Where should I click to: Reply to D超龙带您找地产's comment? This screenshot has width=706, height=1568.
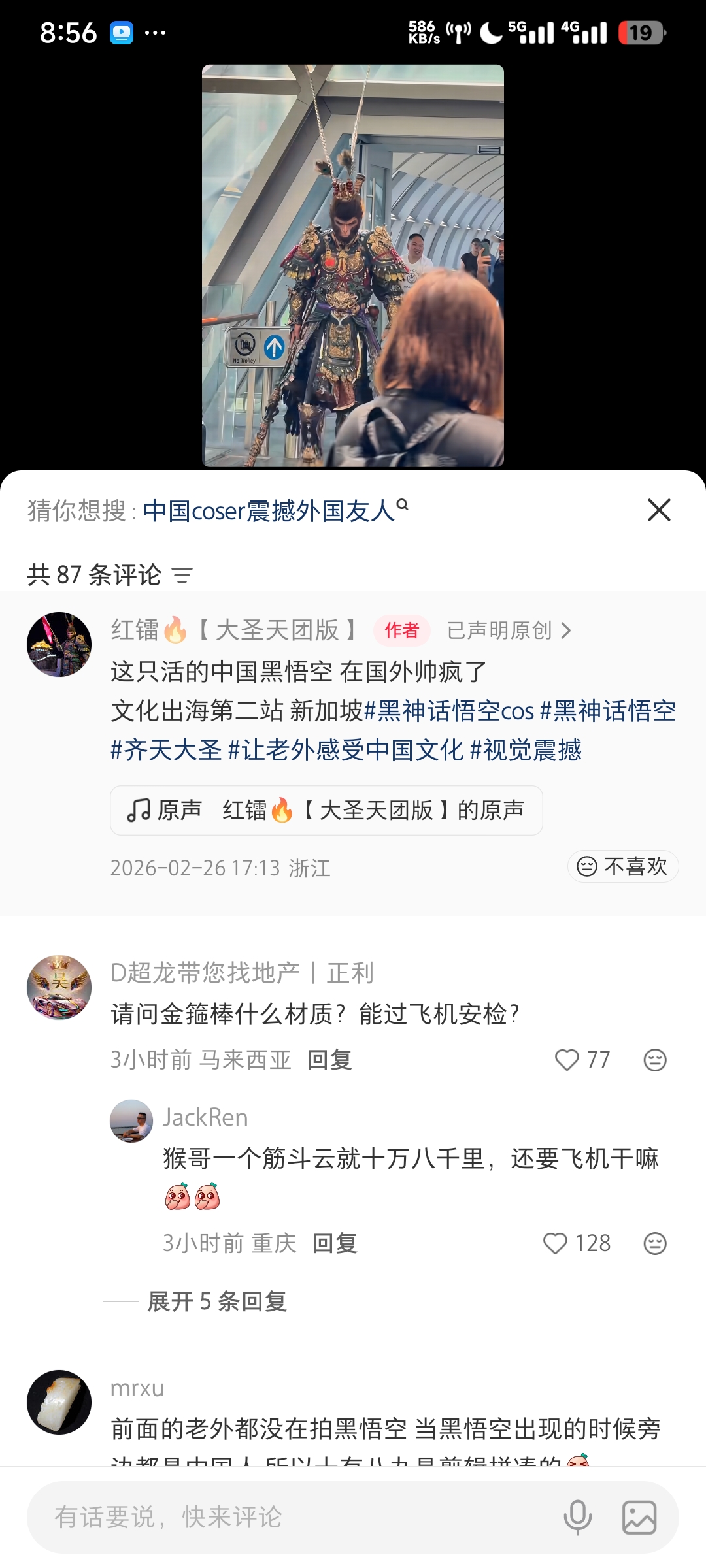pyautogui.click(x=329, y=1060)
